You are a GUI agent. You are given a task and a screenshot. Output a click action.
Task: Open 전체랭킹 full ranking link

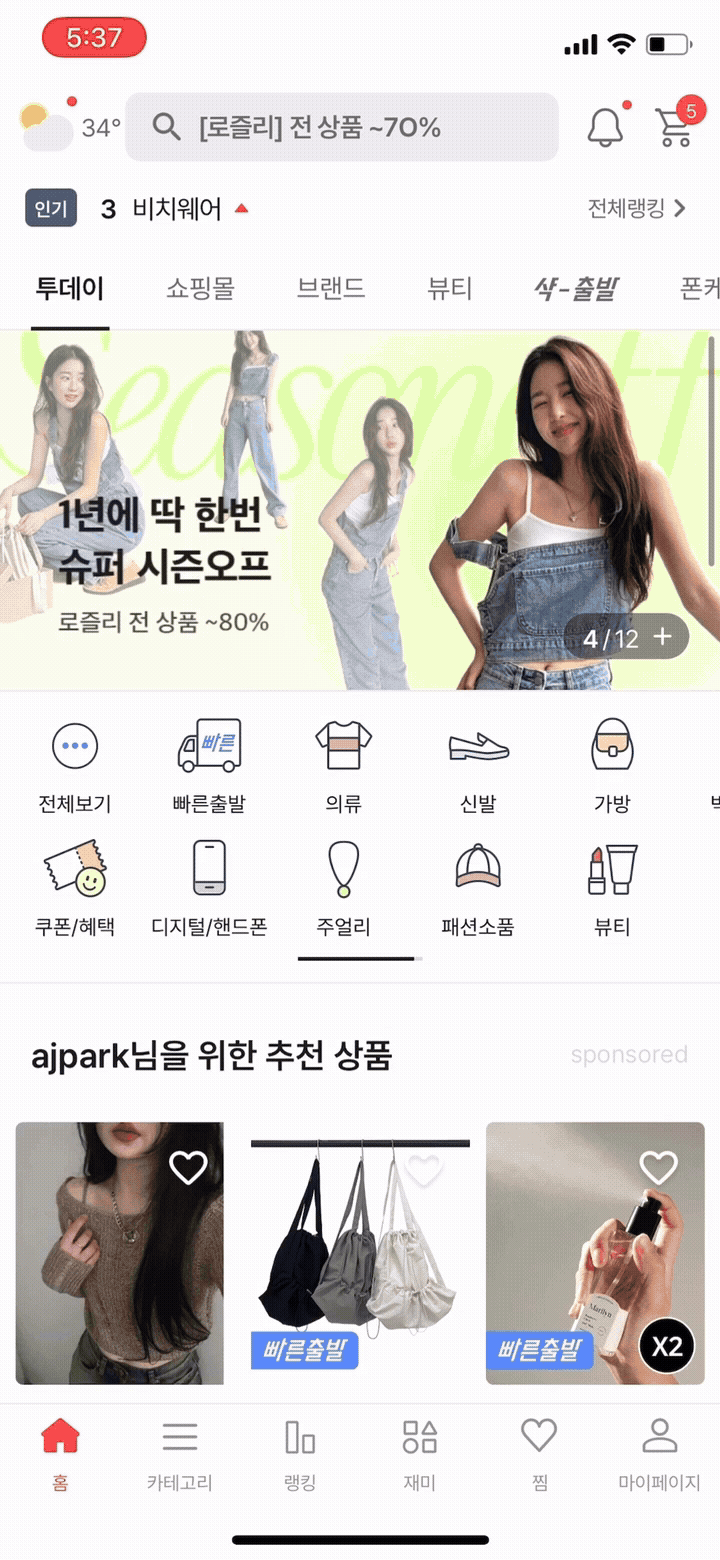(x=637, y=208)
